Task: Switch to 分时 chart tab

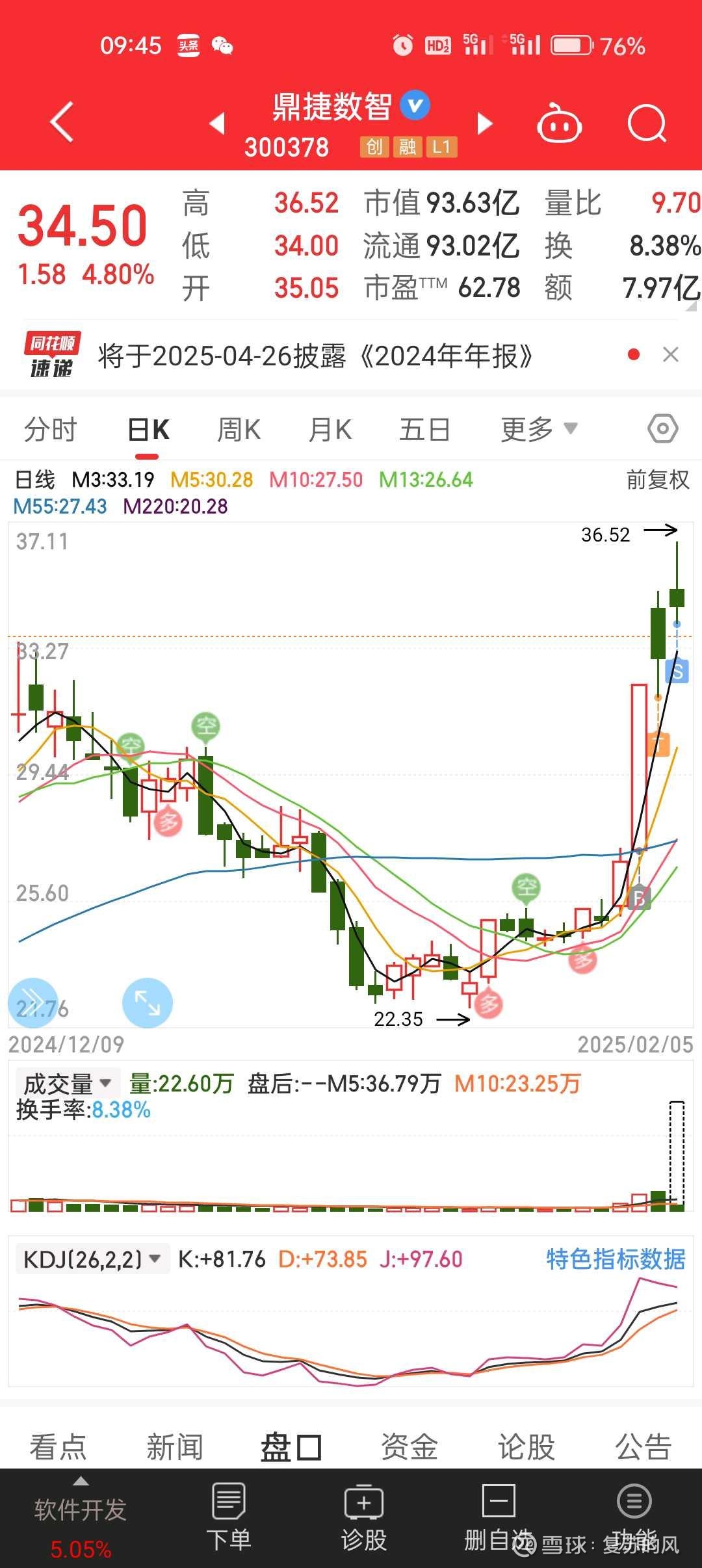Action: [x=51, y=430]
